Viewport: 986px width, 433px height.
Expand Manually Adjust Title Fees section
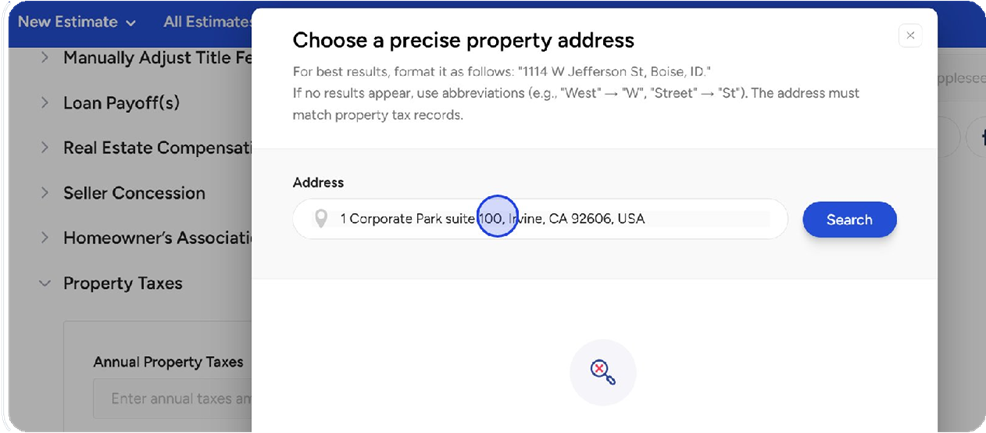pyautogui.click(x=150, y=58)
